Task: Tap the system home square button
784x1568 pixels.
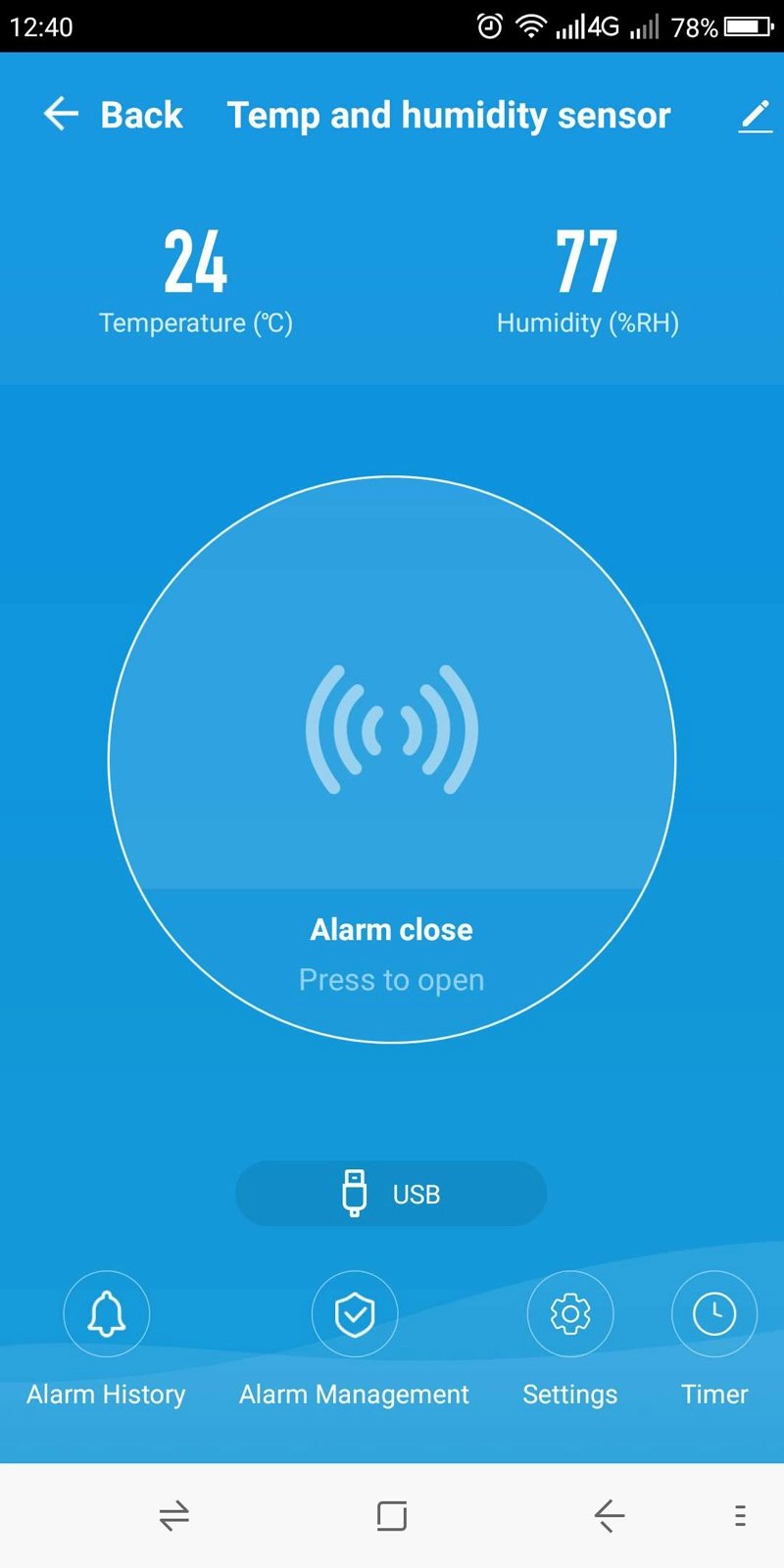Action: coord(392,1516)
